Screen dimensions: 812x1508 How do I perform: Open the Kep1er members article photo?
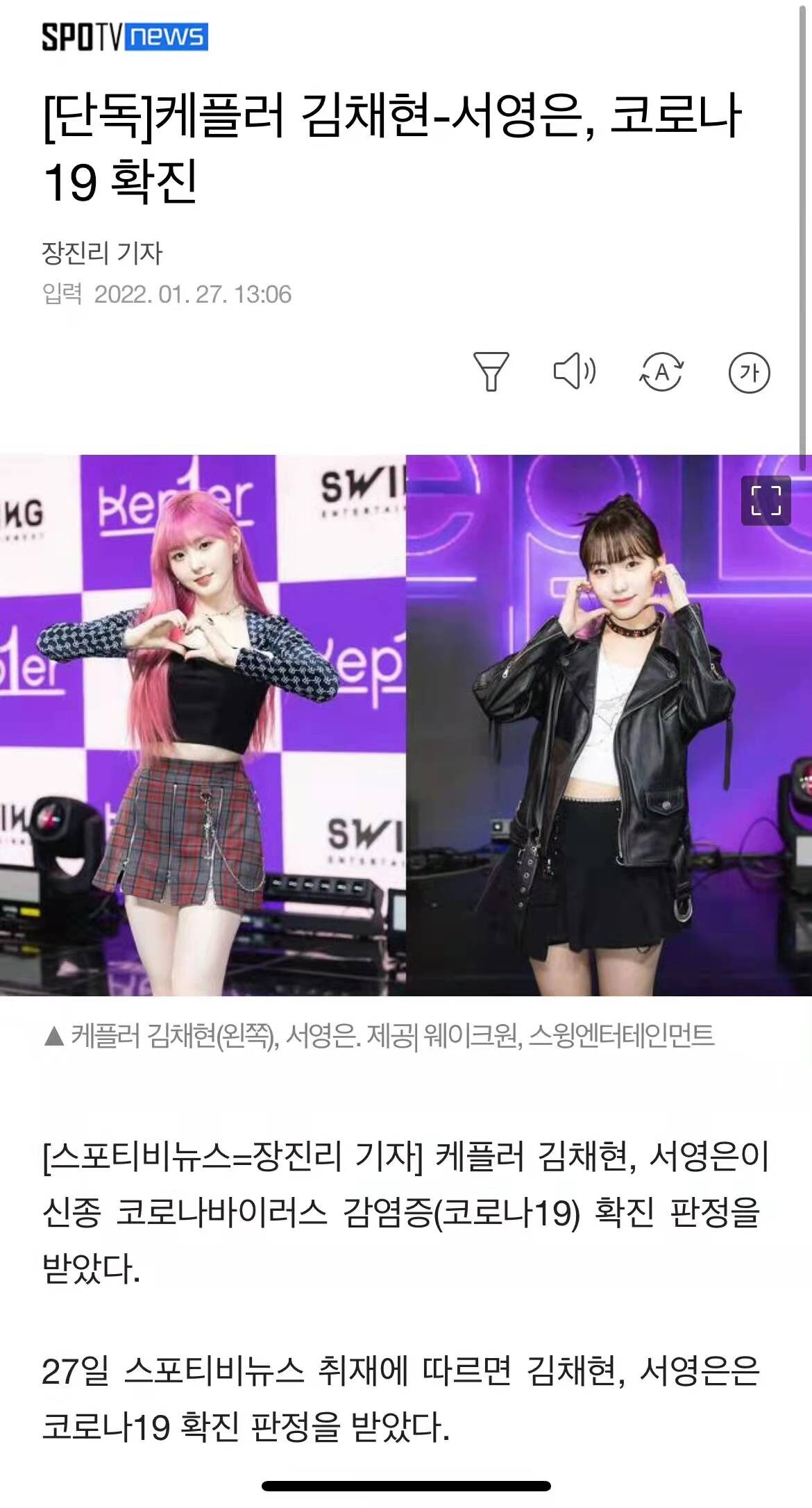click(x=405, y=725)
